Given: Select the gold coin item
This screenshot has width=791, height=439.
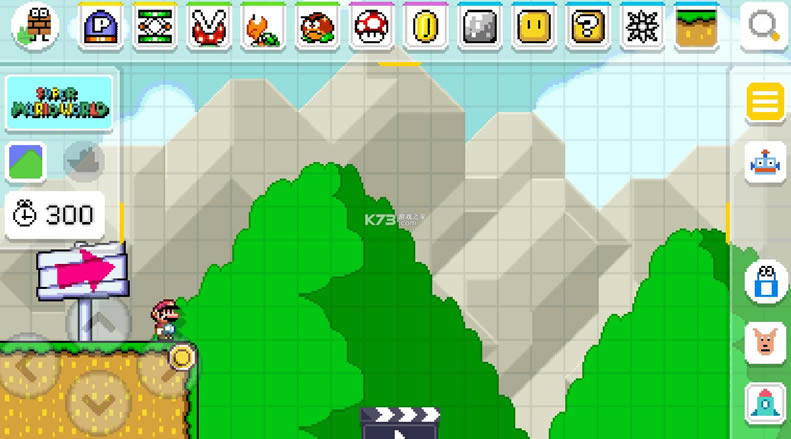Looking at the screenshot, I should [426, 26].
